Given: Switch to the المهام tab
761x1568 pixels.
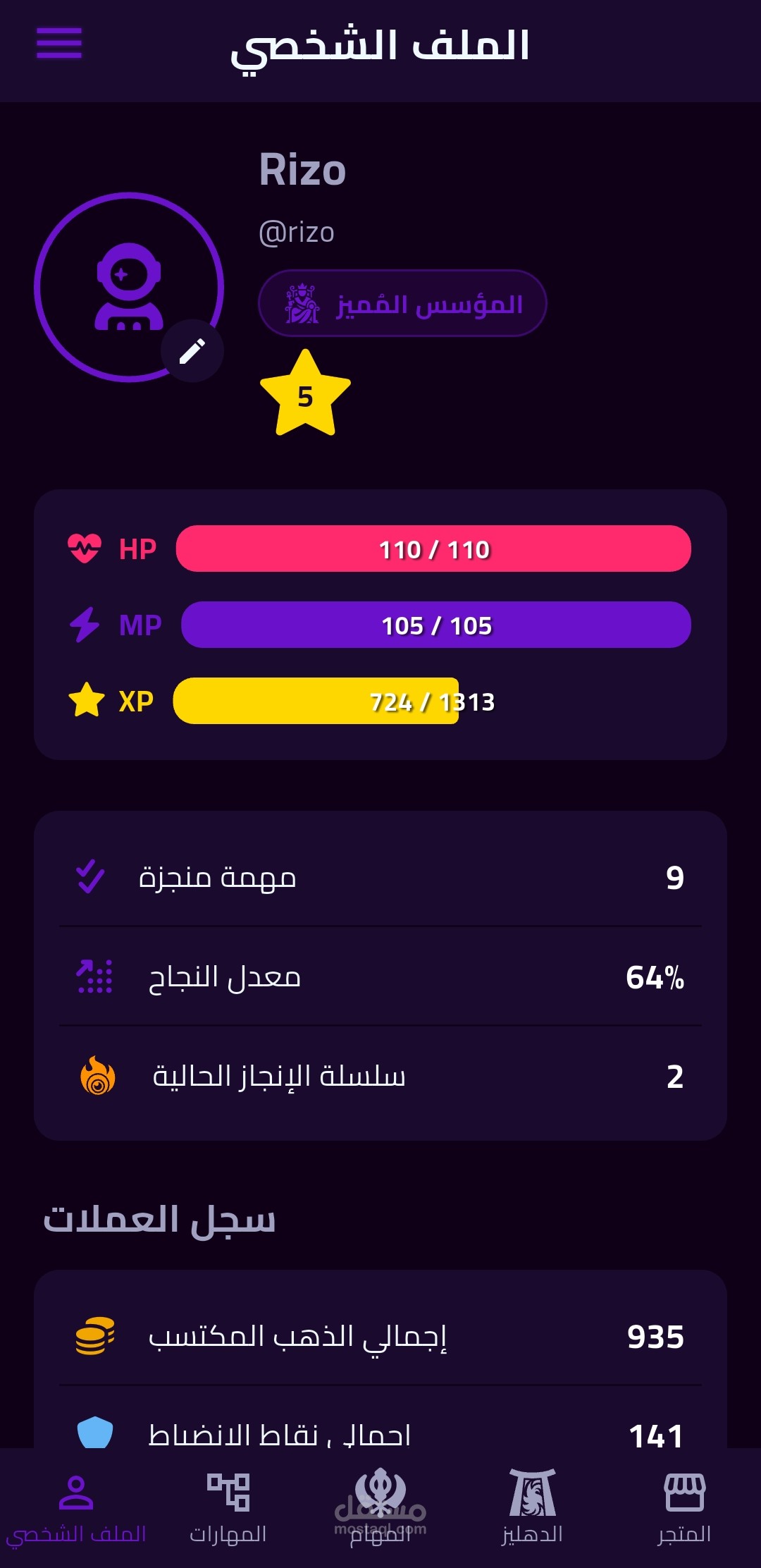Looking at the screenshot, I should point(380,1507).
